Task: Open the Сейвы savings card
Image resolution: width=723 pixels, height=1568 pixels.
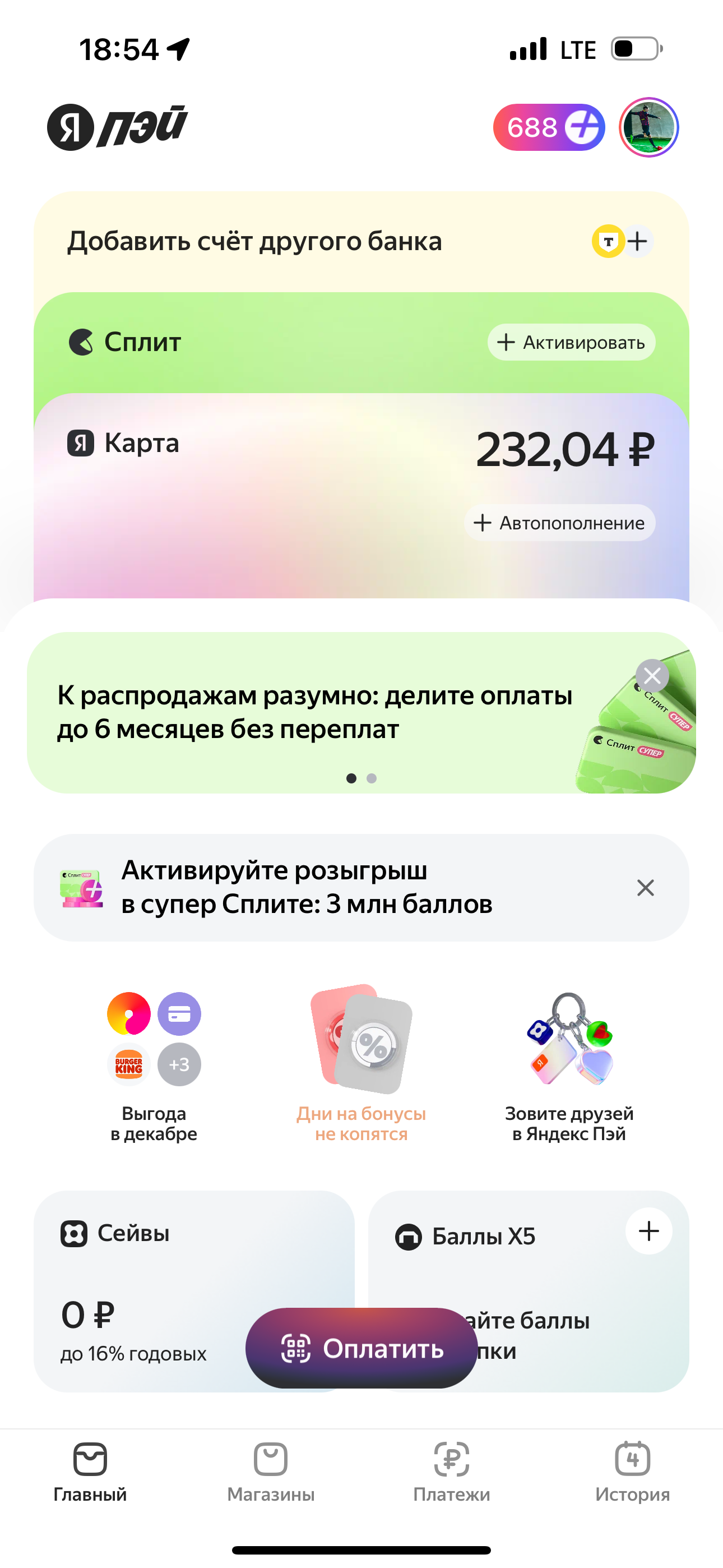Action: (x=146, y=1266)
